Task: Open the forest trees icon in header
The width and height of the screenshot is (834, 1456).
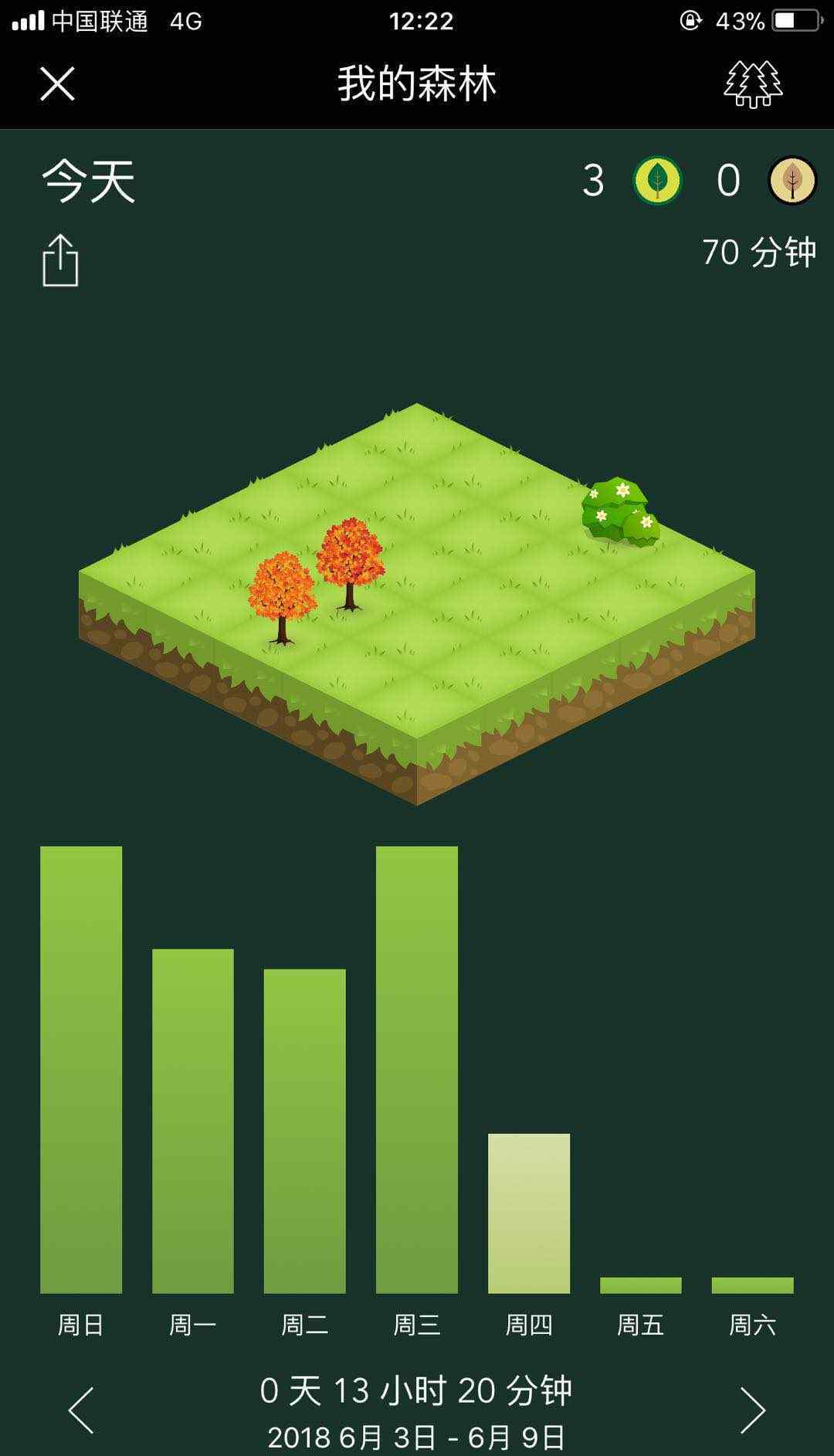Action: [753, 83]
